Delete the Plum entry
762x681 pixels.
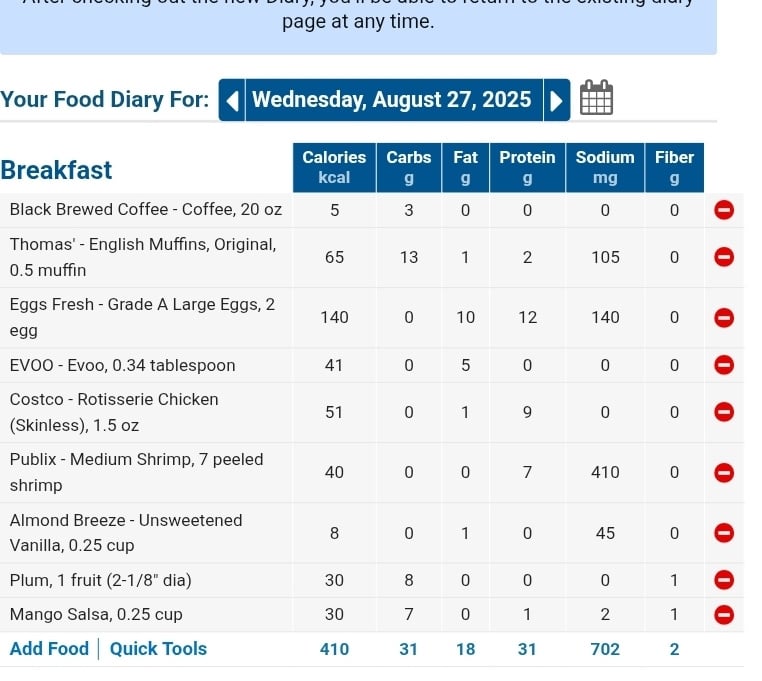[x=724, y=579]
